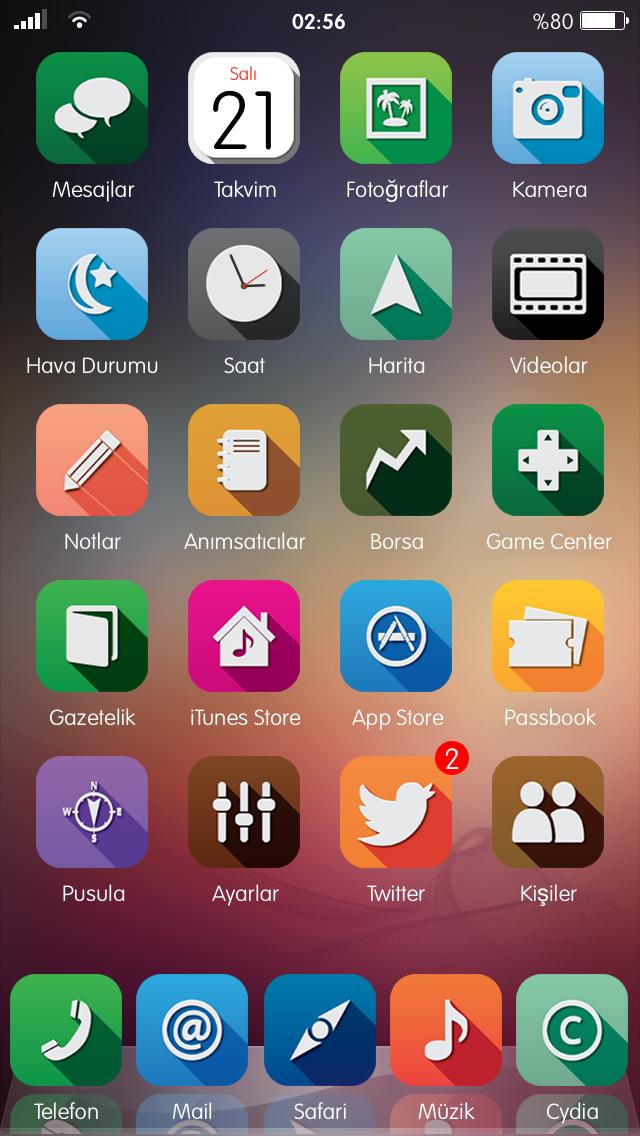Launch Safari from the dock

click(x=320, y=1030)
